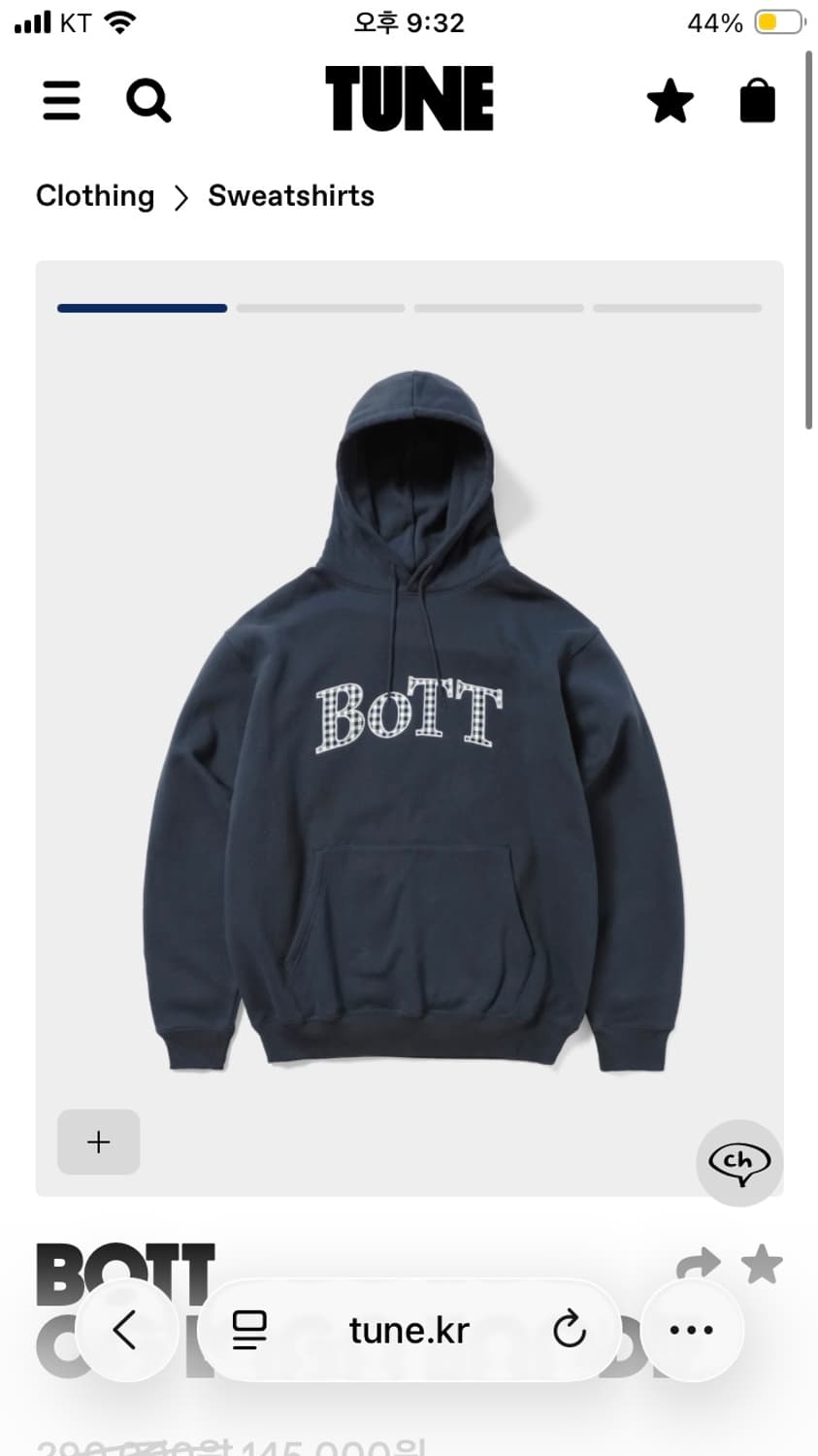Image resolution: width=818 pixels, height=1456 pixels.
Task: Tap the tune.kr address bar
Action: (408, 1330)
